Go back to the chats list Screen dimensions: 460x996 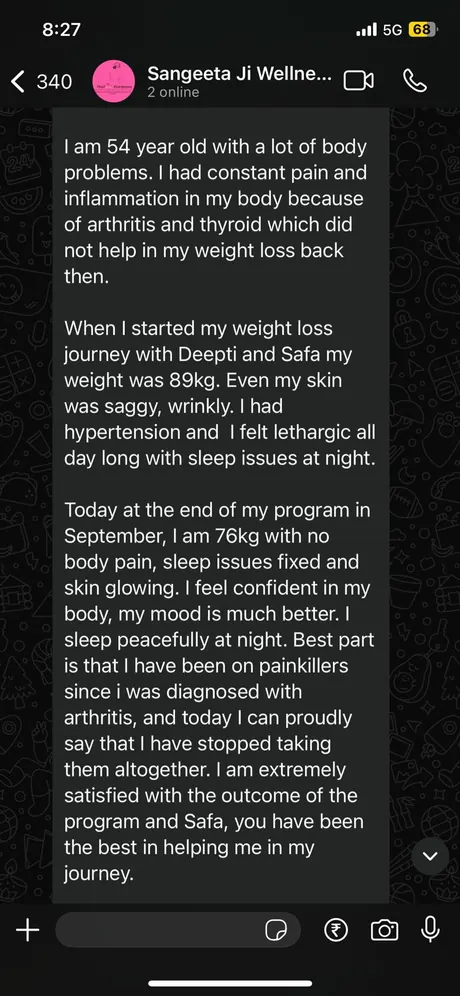tap(42, 81)
